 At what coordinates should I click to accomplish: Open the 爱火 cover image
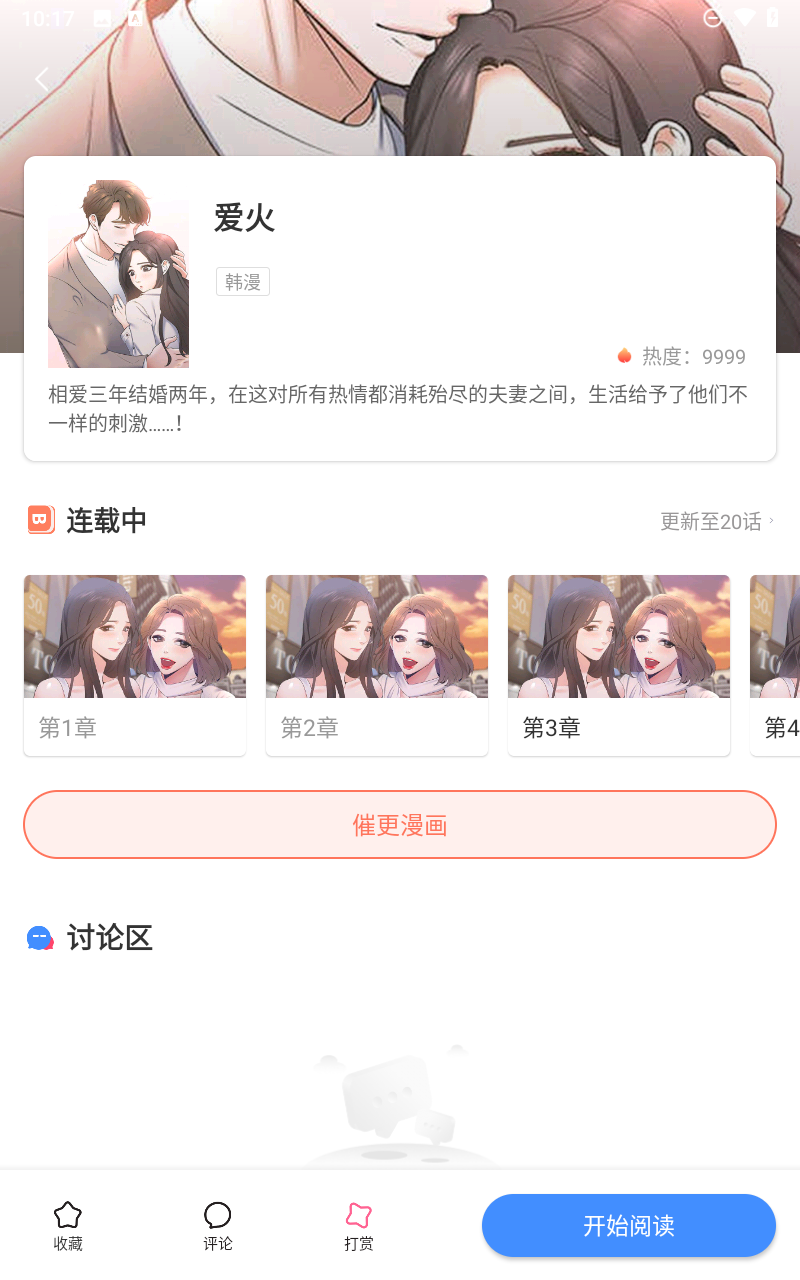coord(118,274)
